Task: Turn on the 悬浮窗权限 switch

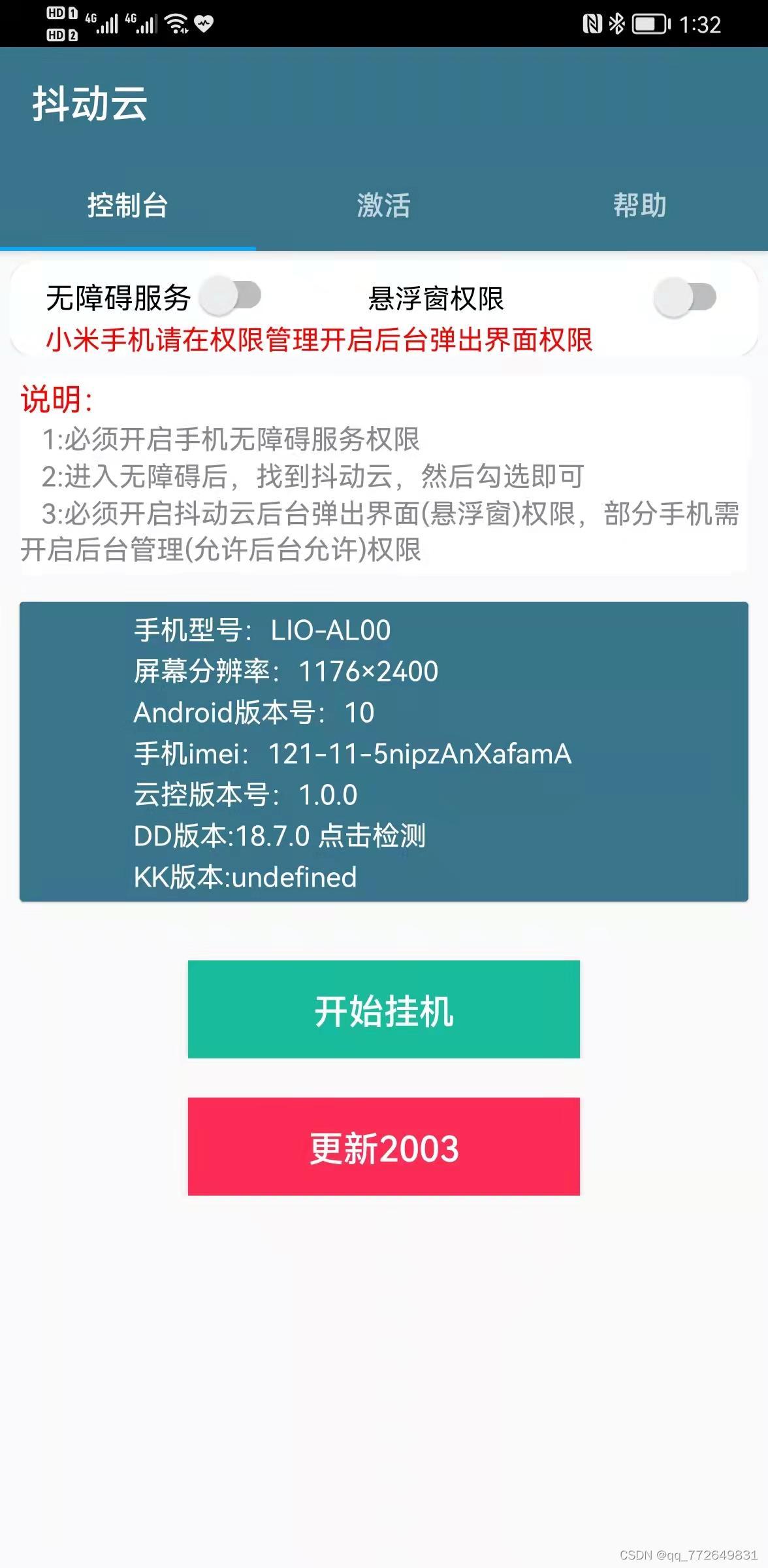Action: [x=684, y=297]
